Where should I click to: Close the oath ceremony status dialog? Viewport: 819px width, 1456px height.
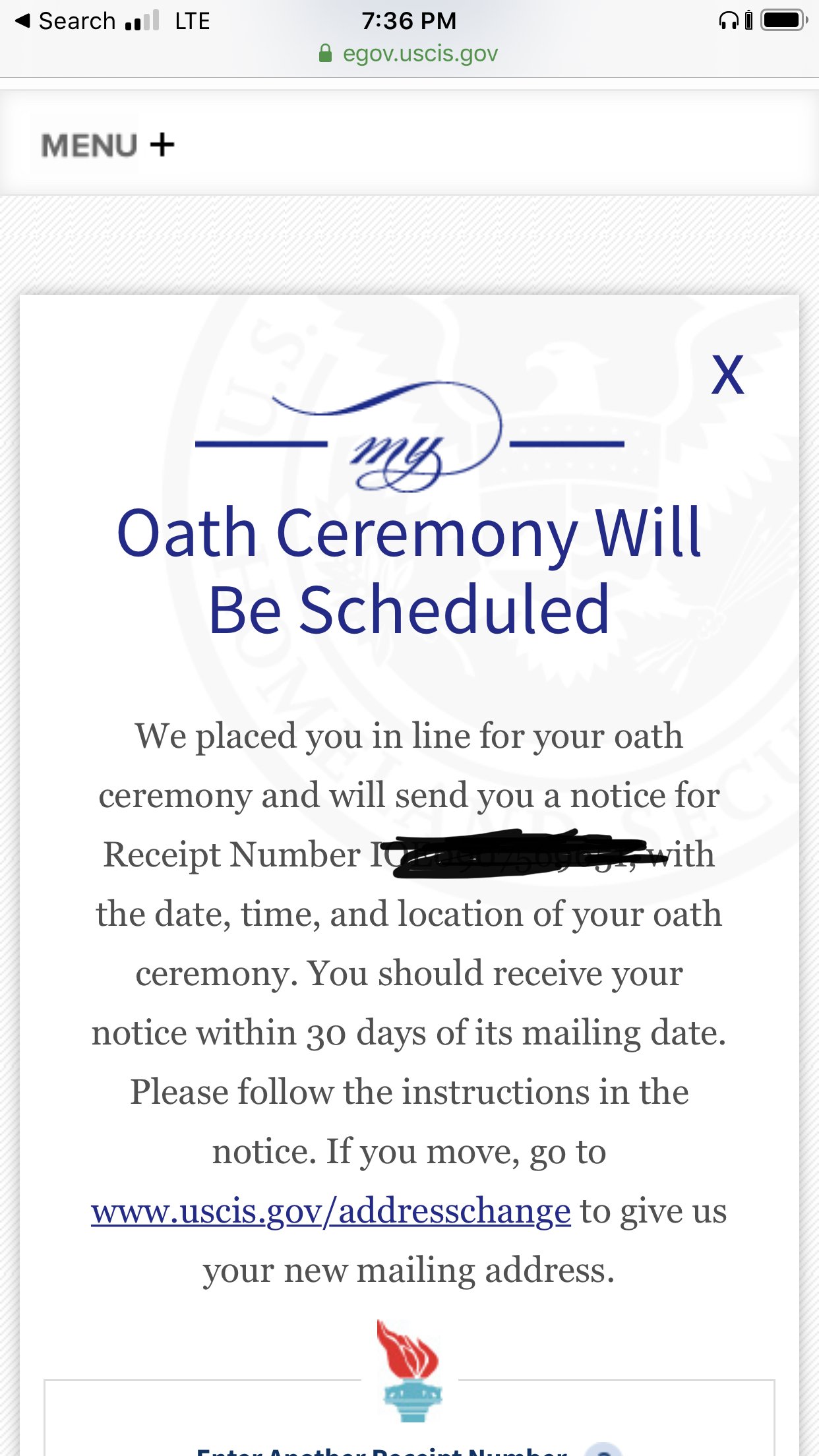[x=727, y=375]
